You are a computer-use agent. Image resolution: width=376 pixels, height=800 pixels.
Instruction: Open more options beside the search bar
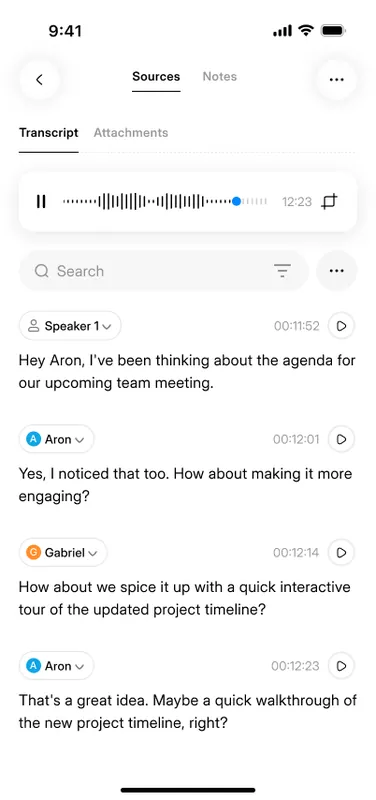[x=337, y=271]
